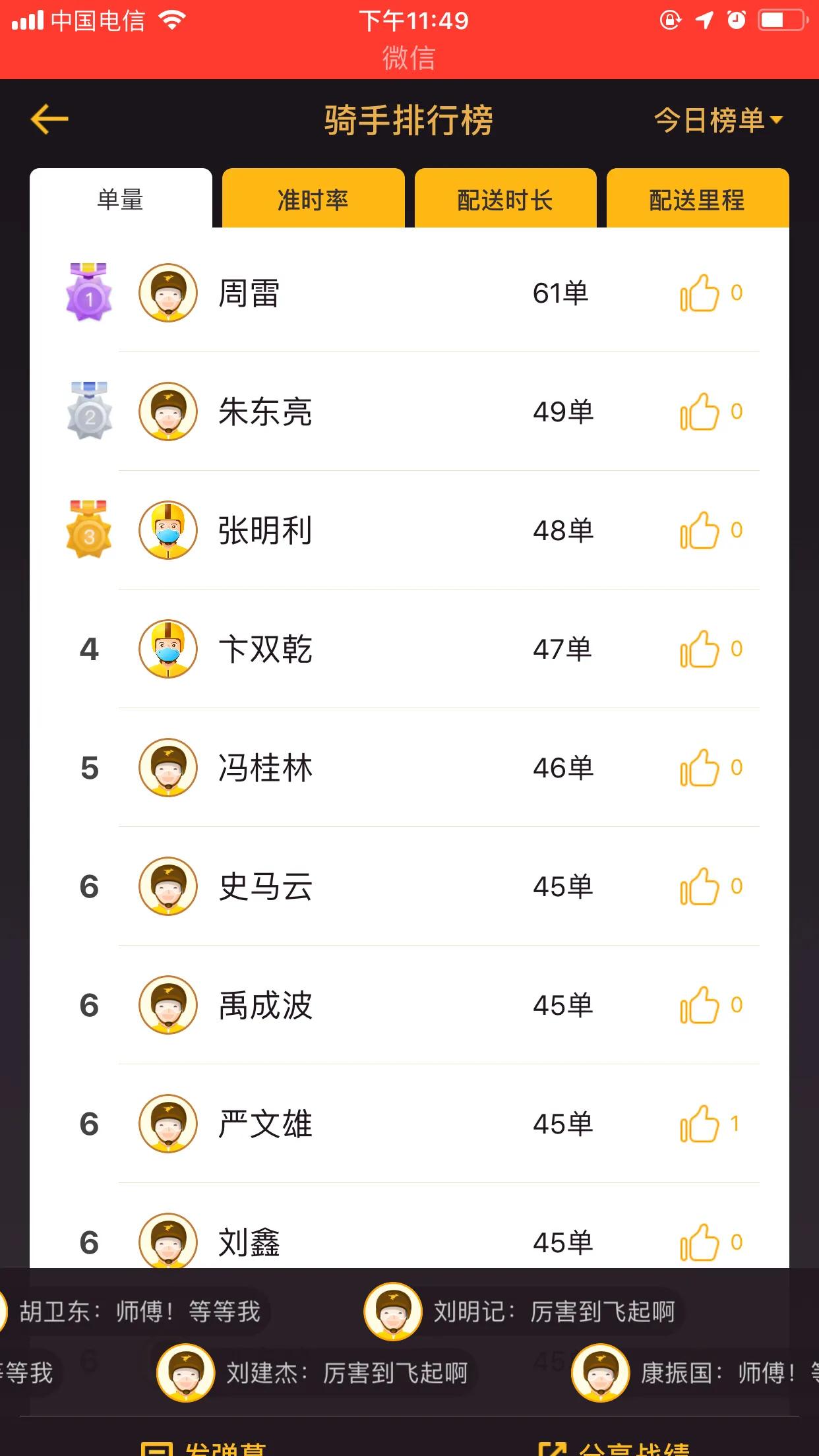Click the purple first-place medal icon
Screen dimensions: 819x1456
89,292
